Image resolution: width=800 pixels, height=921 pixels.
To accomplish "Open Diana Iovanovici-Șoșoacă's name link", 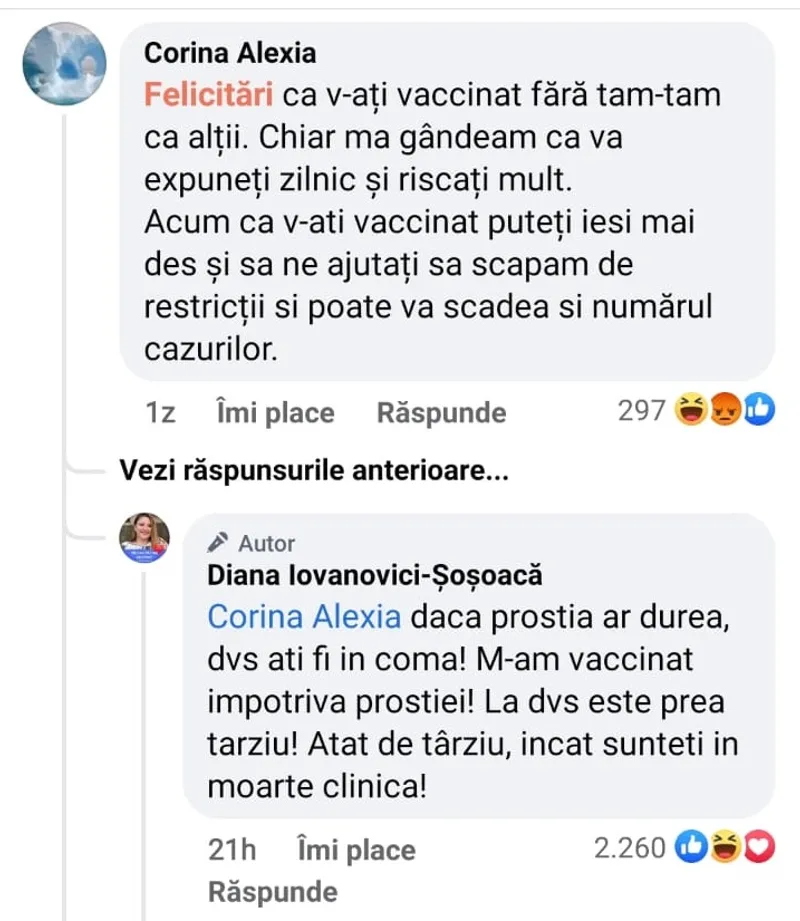I will pyautogui.click(x=374, y=575).
